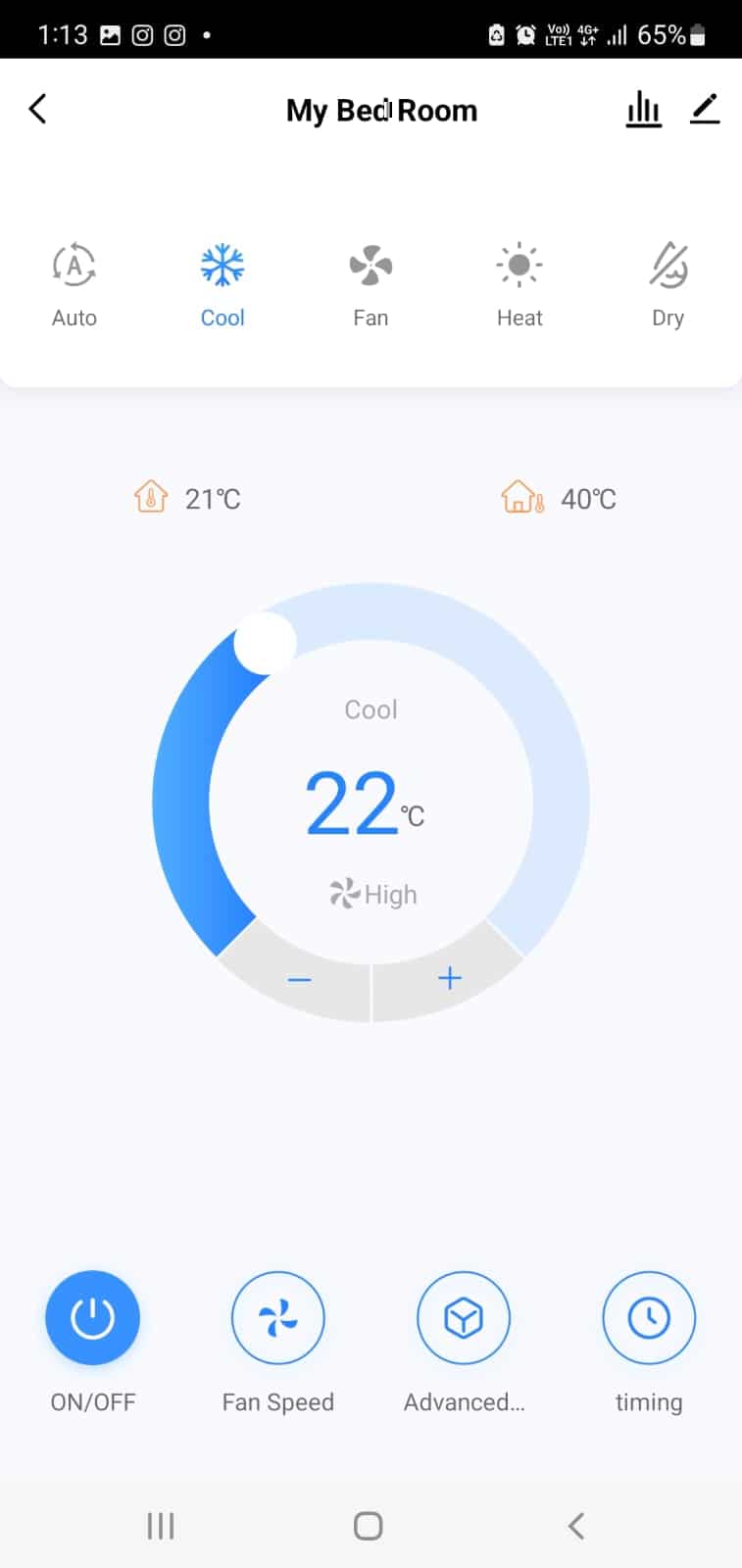The height and width of the screenshot is (1568, 742).
Task: Open Advanced settings
Action: coord(464,1318)
